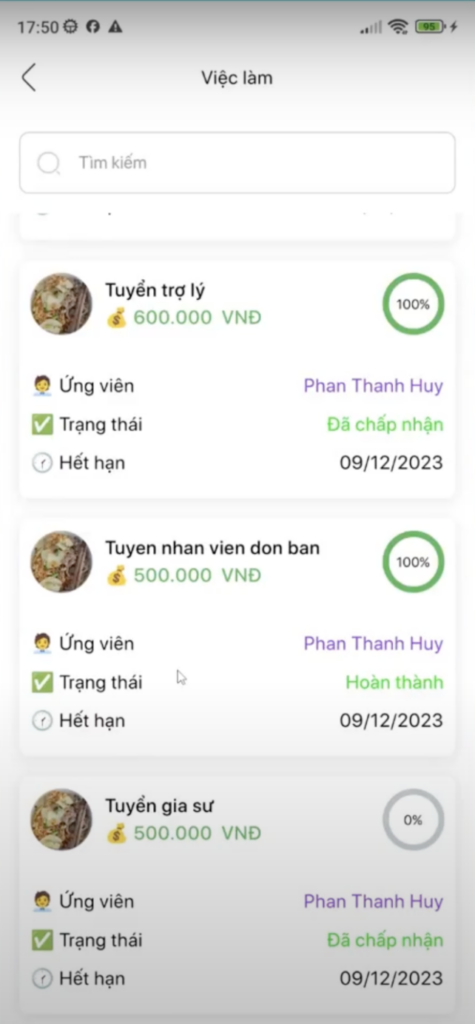Tap the Tìm kiếm search field
Screen dimensions: 475x1024
[237, 163]
